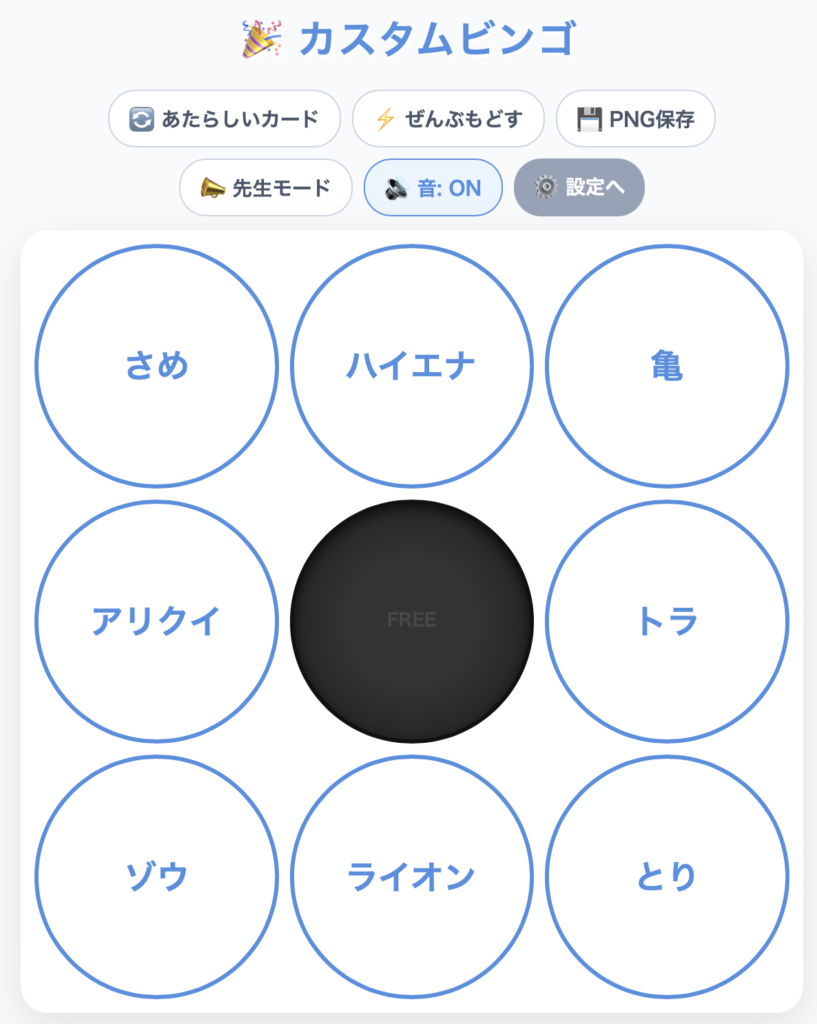Save the card as PNG
Image resolution: width=817 pixels, height=1024 pixels.
[x=635, y=119]
